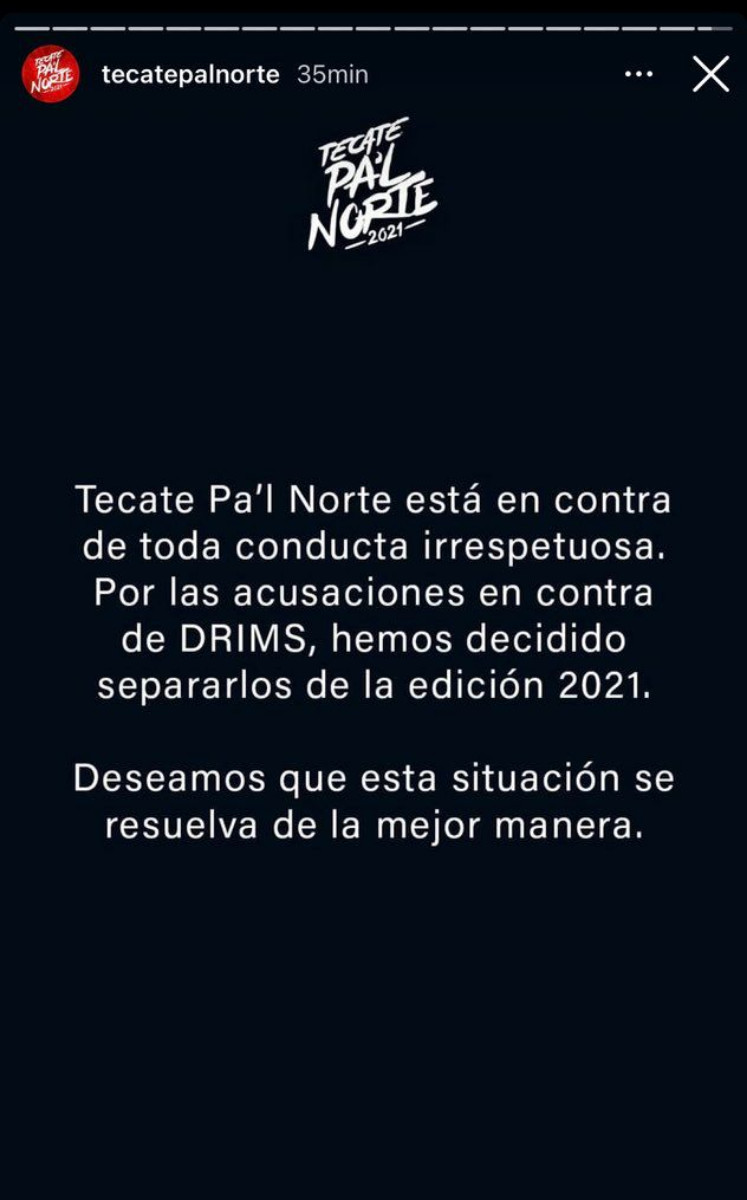Close the story viewer
The height and width of the screenshot is (1200, 747).
tap(710, 75)
